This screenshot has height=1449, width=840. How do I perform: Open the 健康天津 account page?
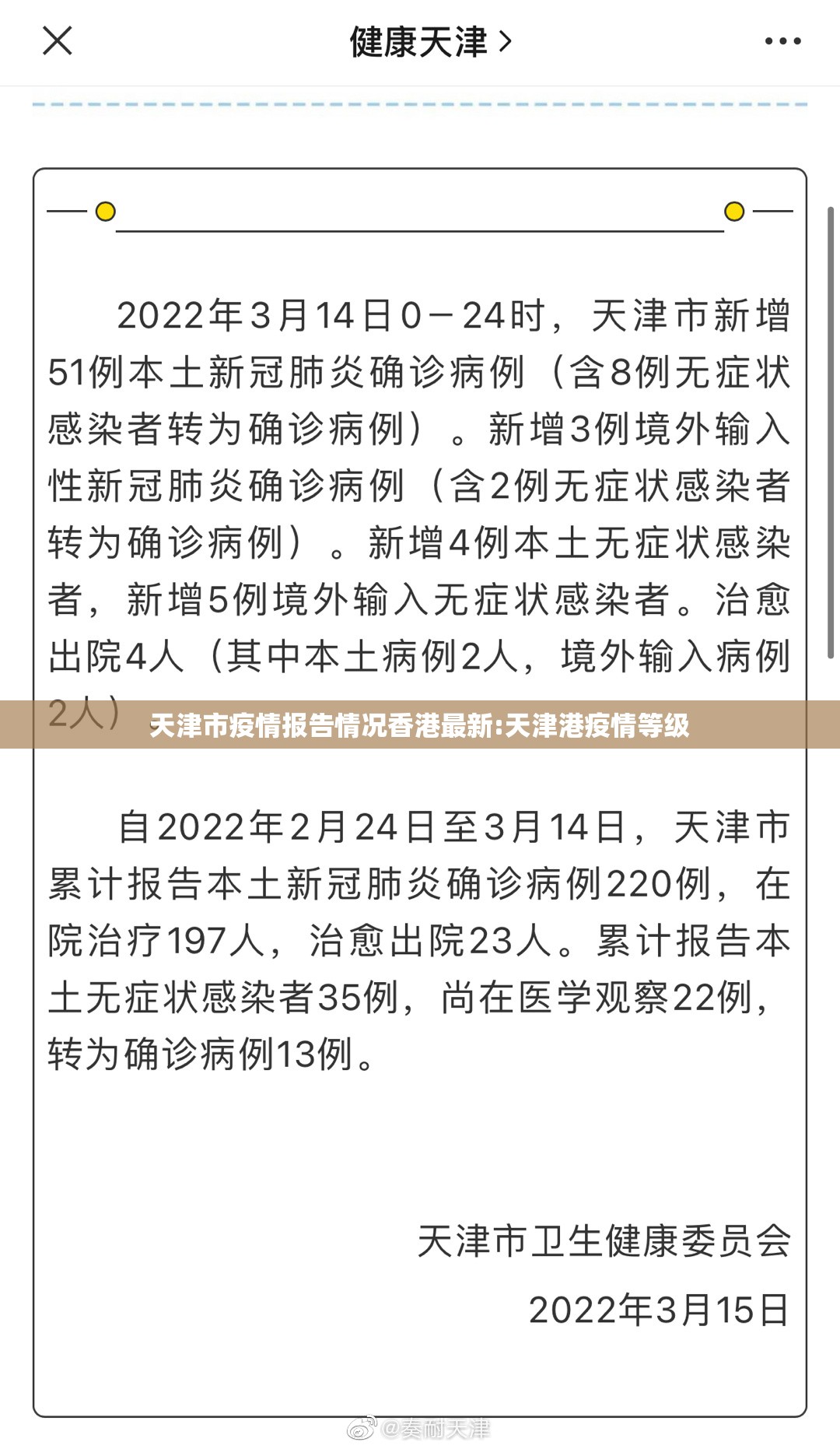[429, 42]
